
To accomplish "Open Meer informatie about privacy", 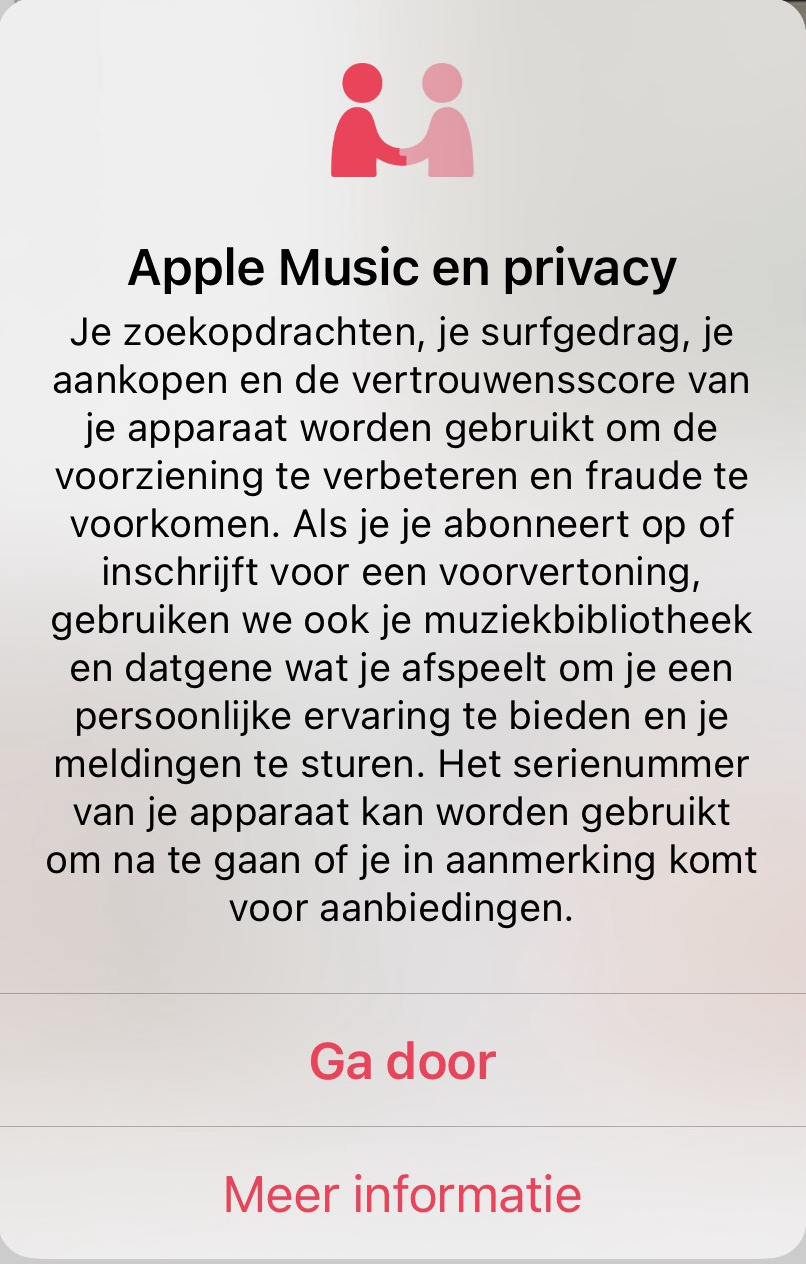I will pos(402,1194).
